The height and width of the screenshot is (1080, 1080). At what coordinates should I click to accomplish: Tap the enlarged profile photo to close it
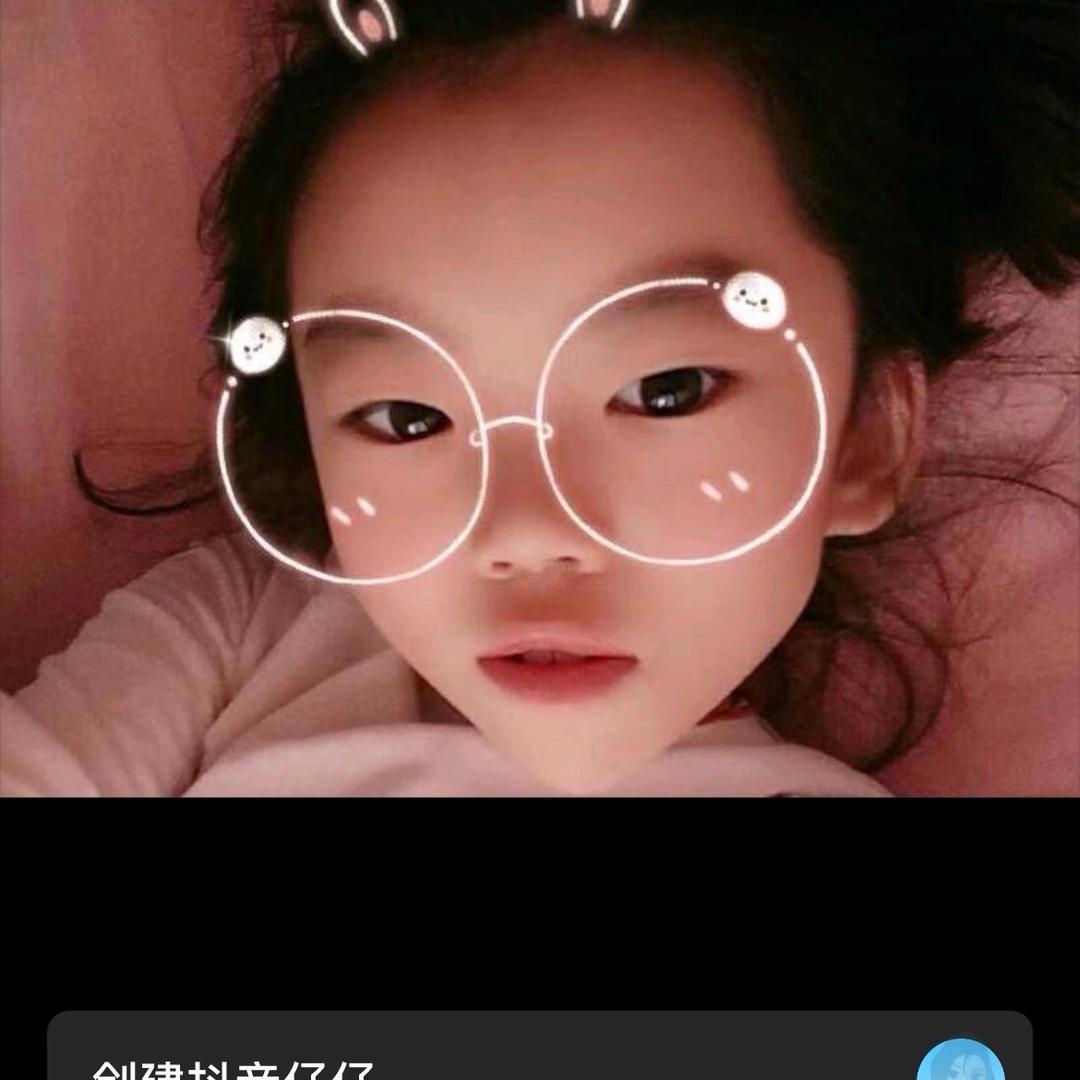click(x=540, y=400)
